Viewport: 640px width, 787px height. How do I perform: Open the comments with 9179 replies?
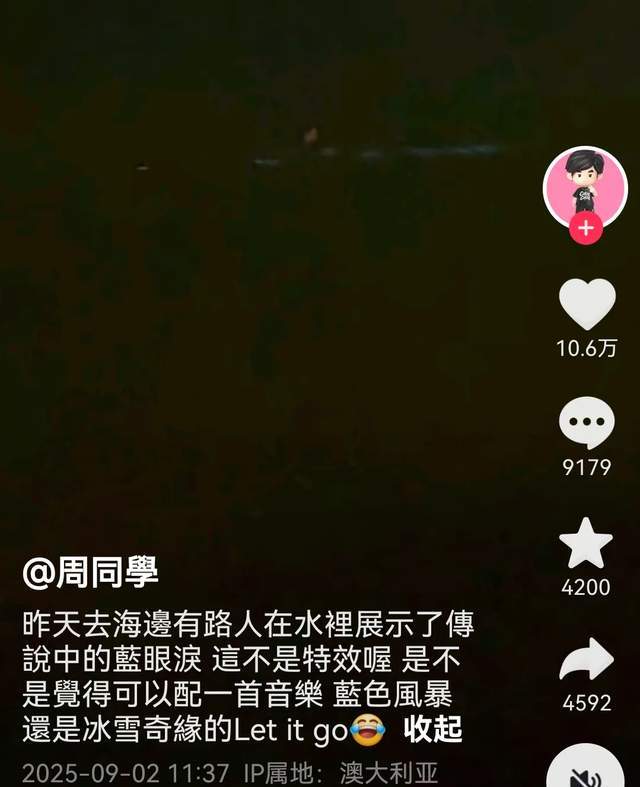(586, 423)
